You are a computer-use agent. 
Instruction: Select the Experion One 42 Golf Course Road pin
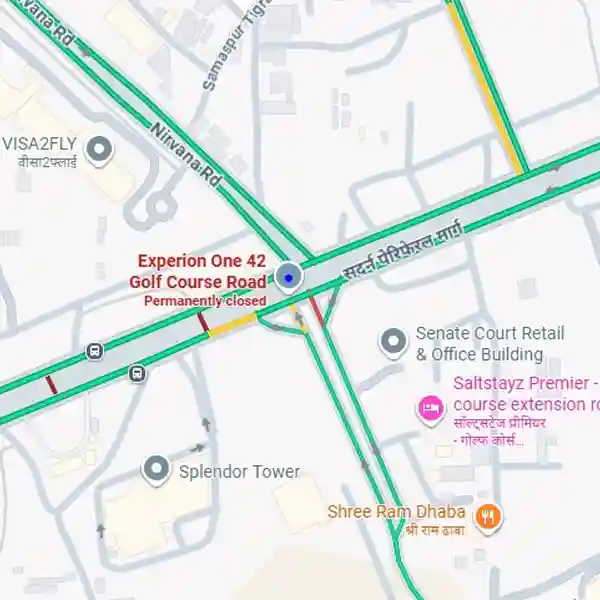click(x=289, y=277)
